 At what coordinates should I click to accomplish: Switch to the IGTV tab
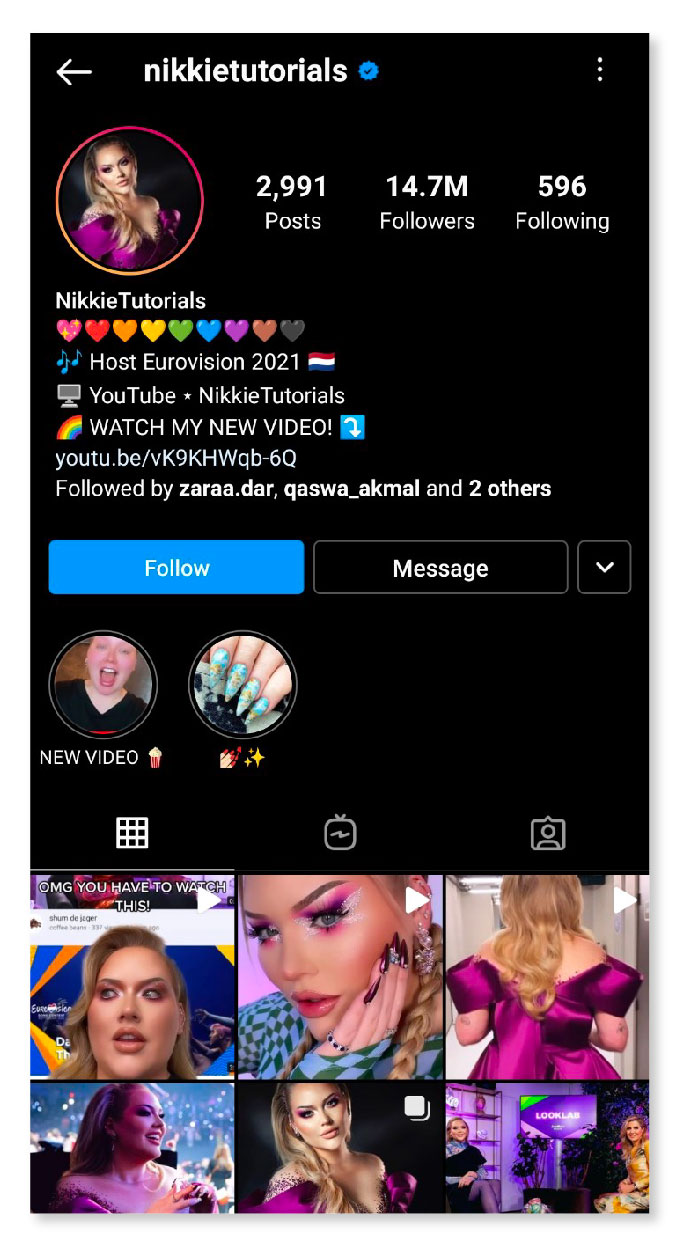340,832
